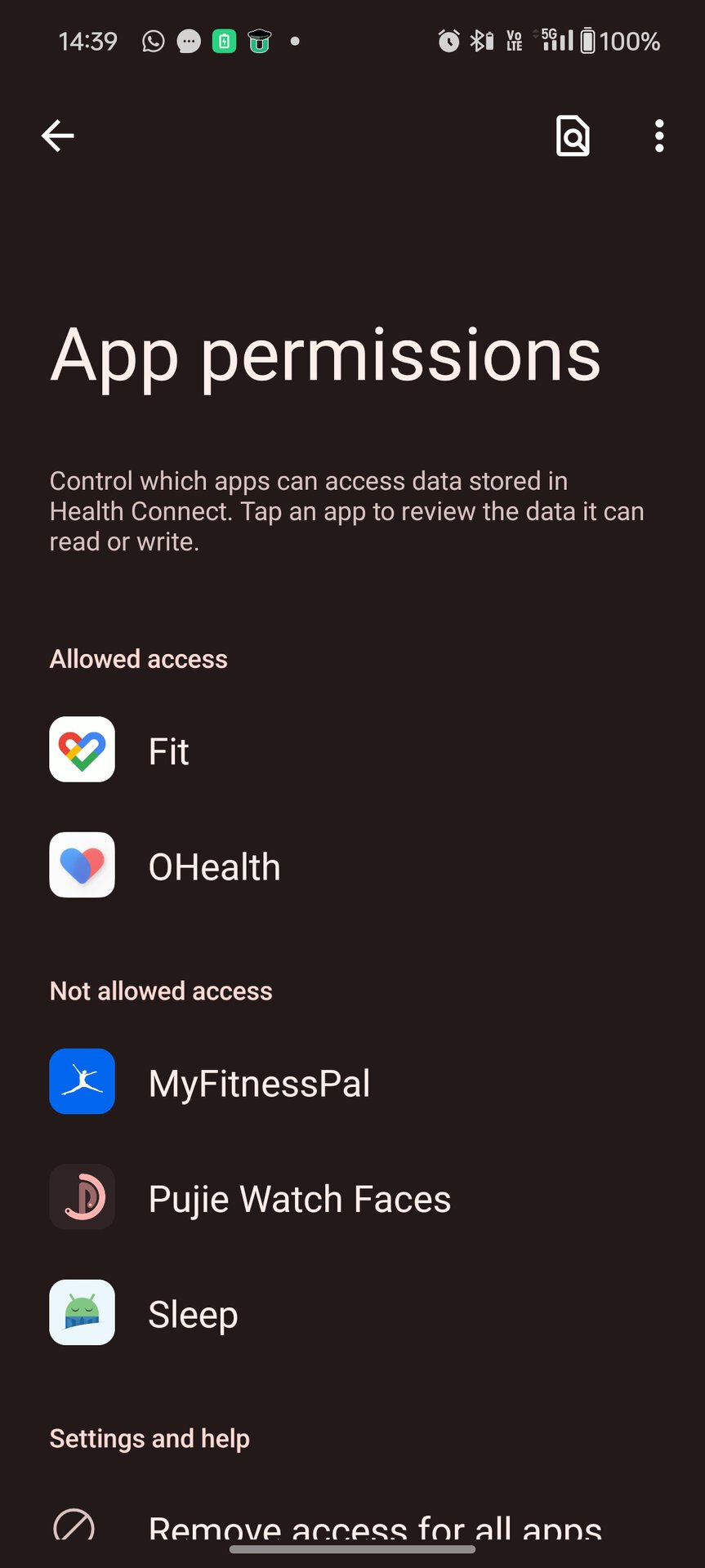Open the search settings icon
Image resolution: width=705 pixels, height=1568 pixels.
pos(573,136)
